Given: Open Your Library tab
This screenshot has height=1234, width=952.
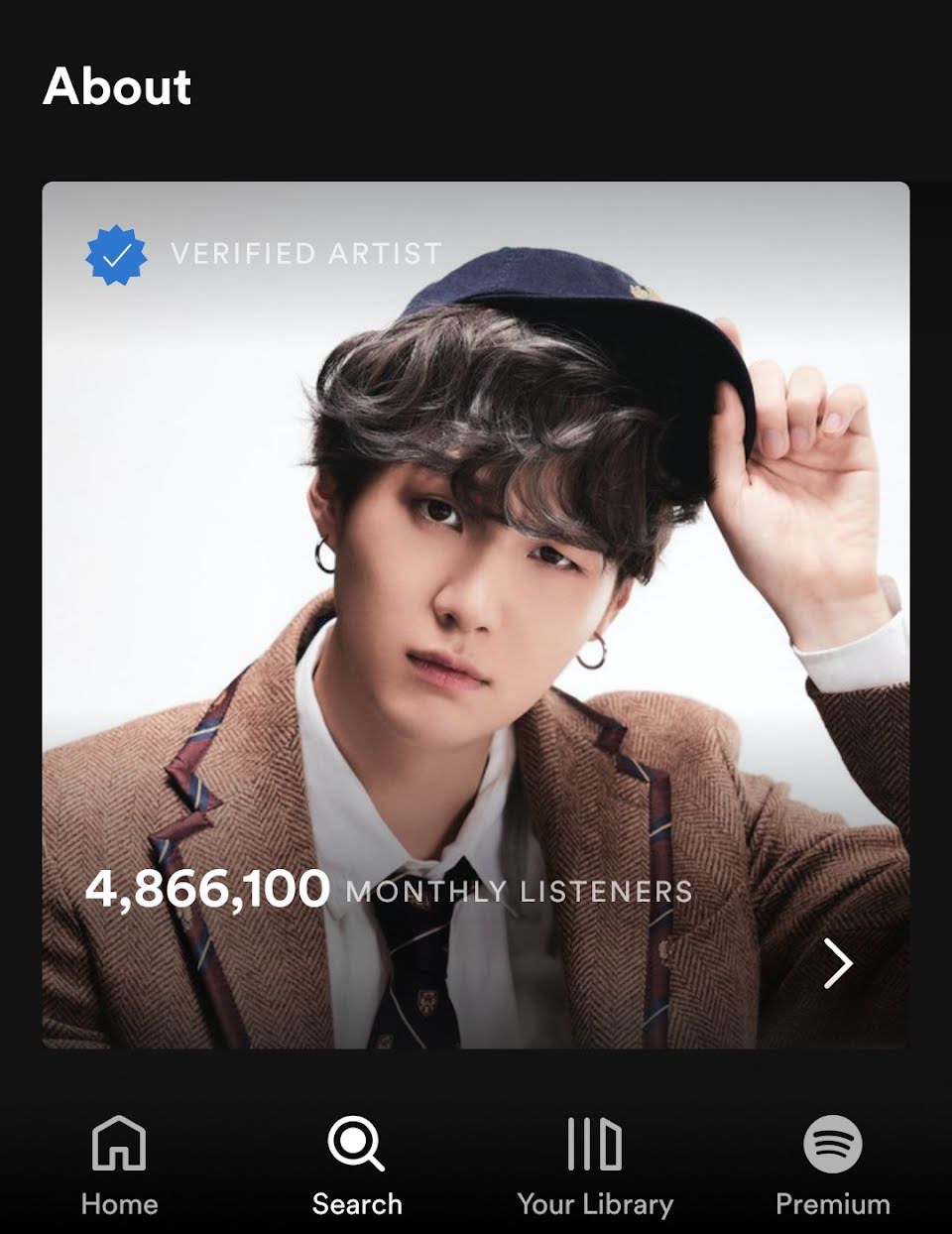Looking at the screenshot, I should point(595,1165).
